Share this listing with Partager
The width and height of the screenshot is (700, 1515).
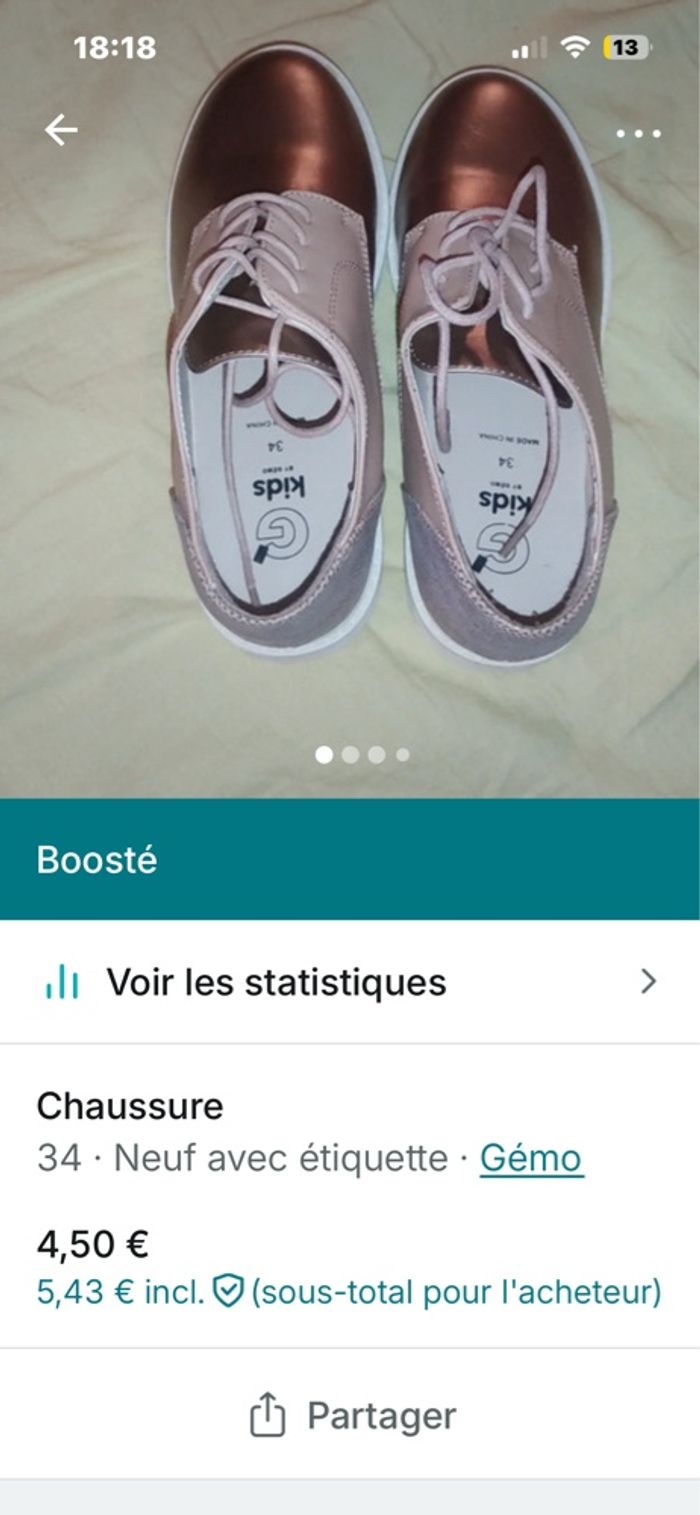[352, 1416]
